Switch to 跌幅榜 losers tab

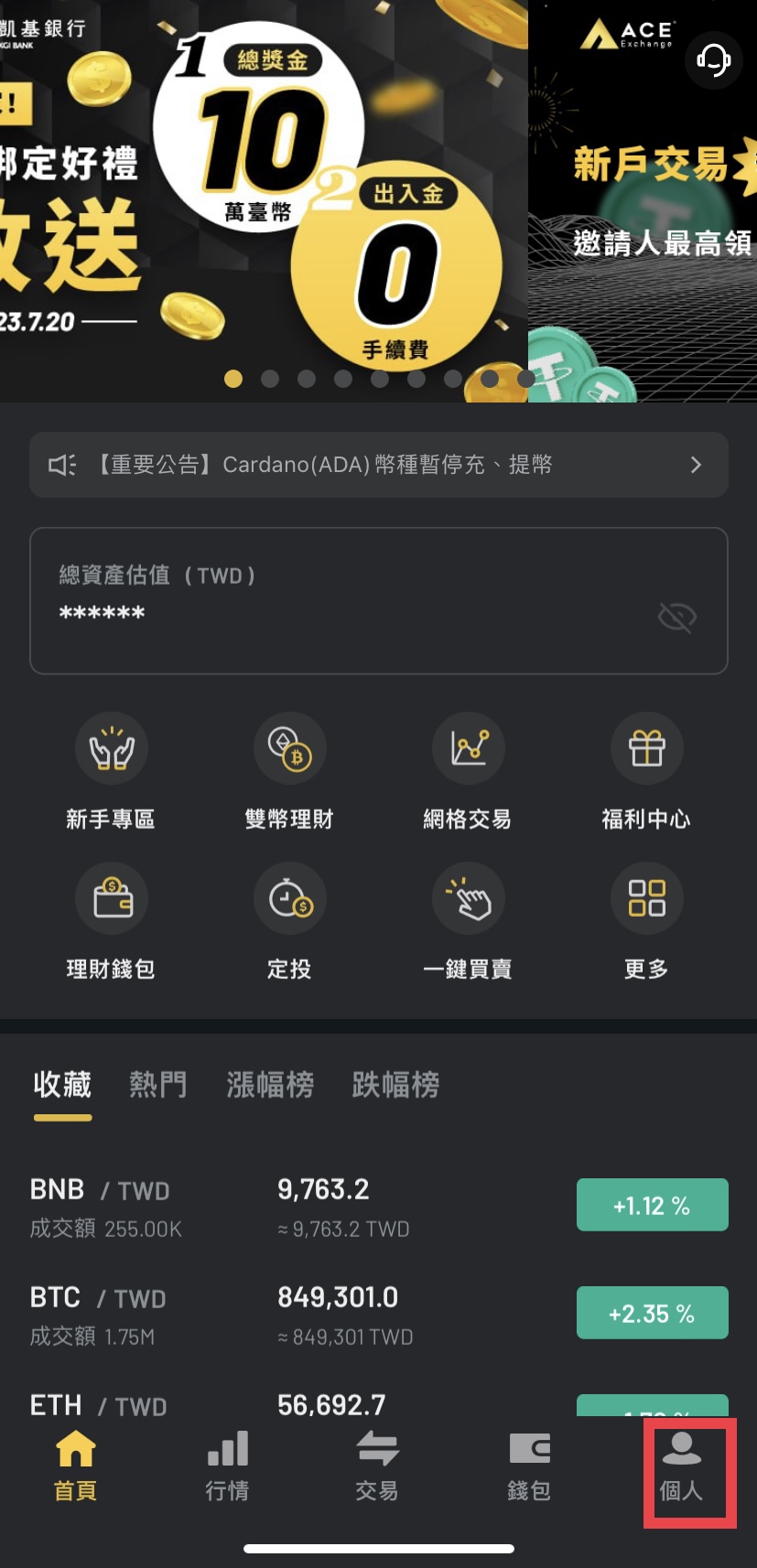click(x=395, y=1085)
